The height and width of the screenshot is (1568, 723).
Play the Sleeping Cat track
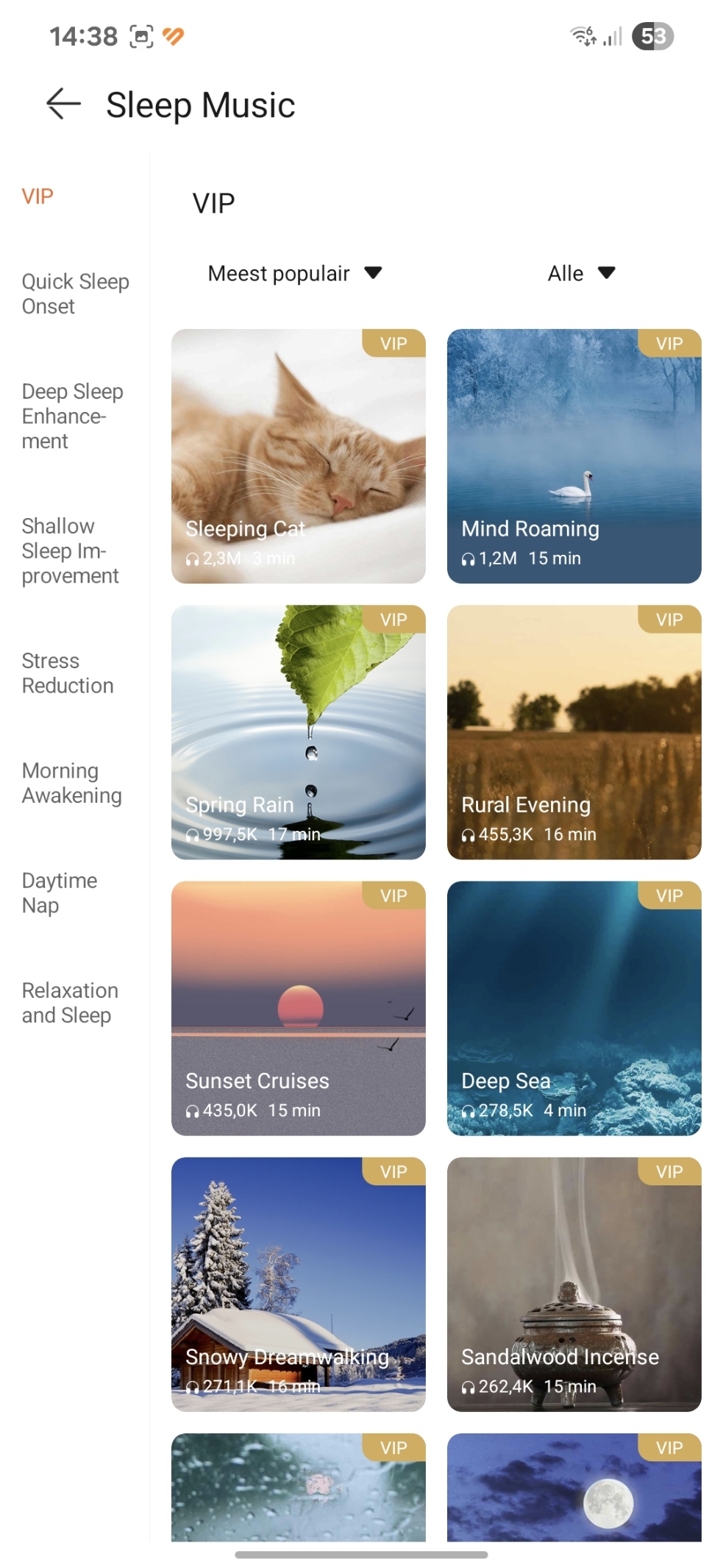[298, 455]
